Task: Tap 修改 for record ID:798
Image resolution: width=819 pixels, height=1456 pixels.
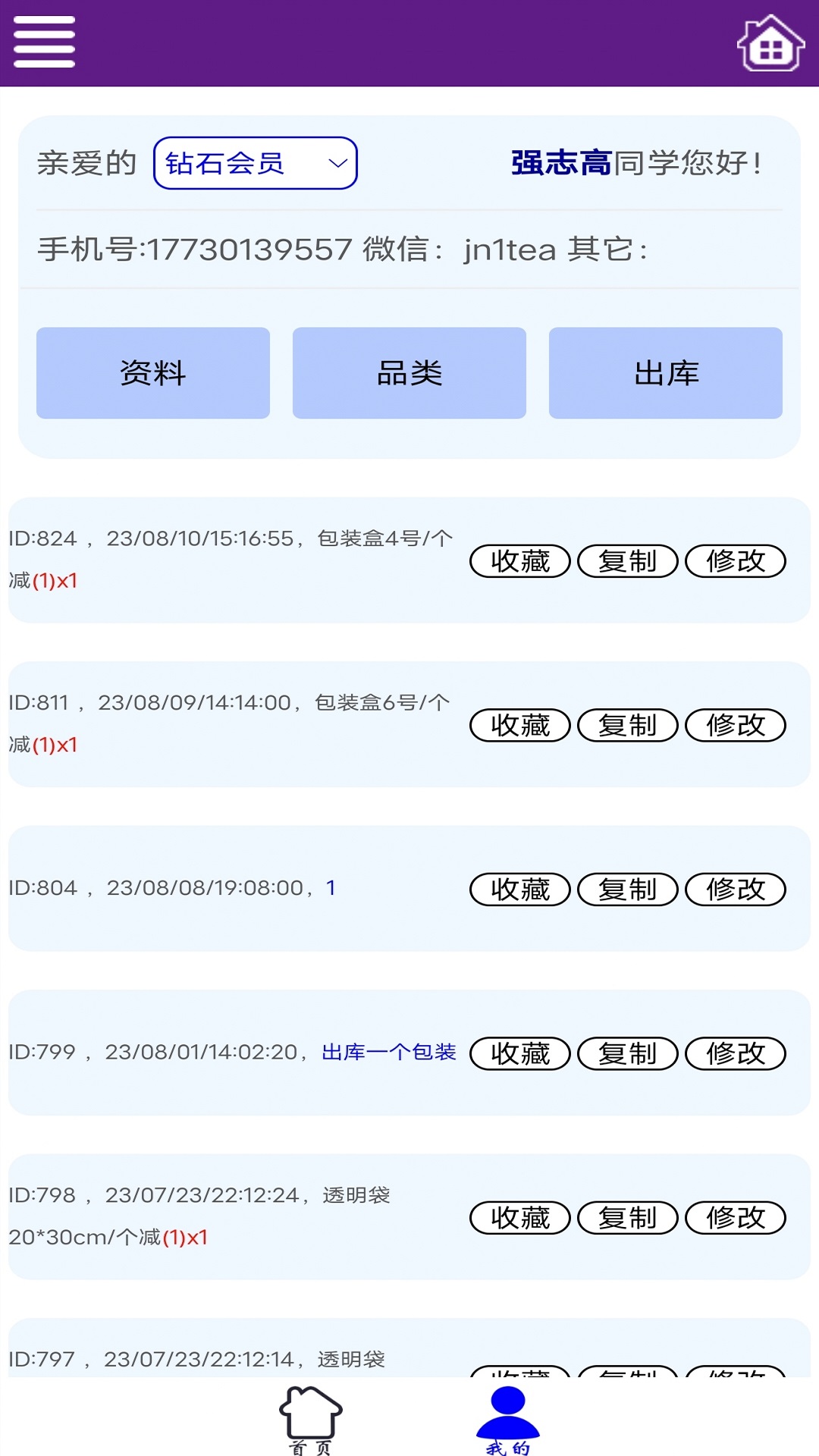Action: coord(736,1218)
